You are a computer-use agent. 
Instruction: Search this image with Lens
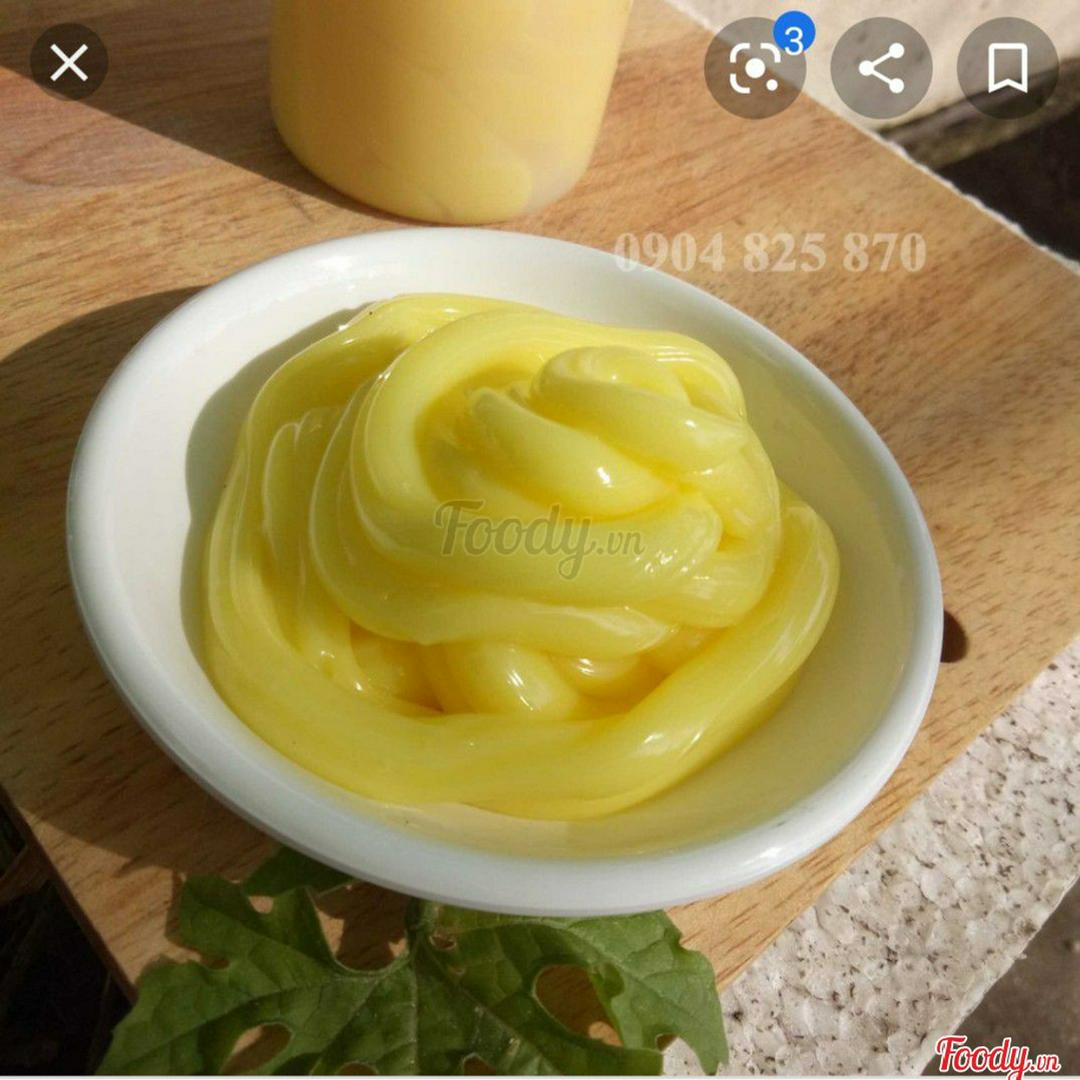[x=754, y=68]
